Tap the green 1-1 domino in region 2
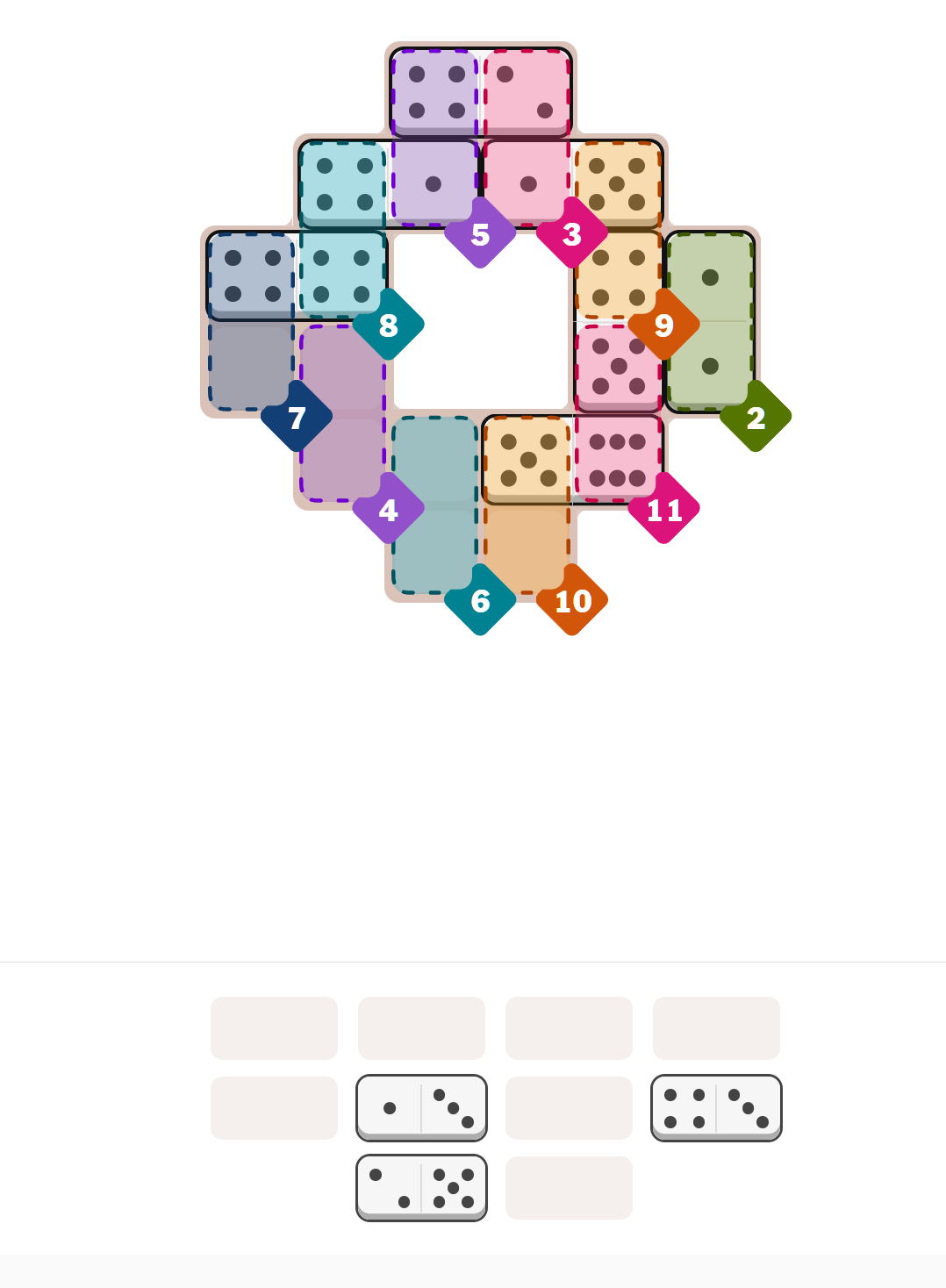The height and width of the screenshot is (1288, 946). [x=710, y=321]
